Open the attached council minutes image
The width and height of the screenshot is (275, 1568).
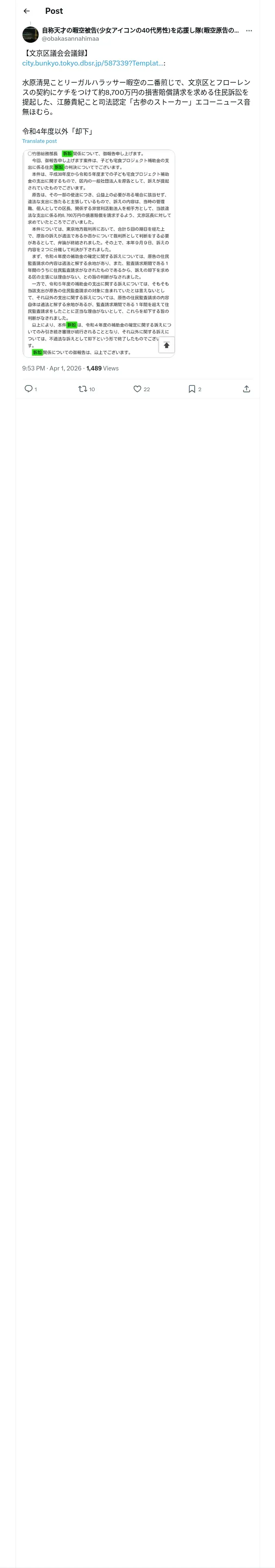pos(99,253)
